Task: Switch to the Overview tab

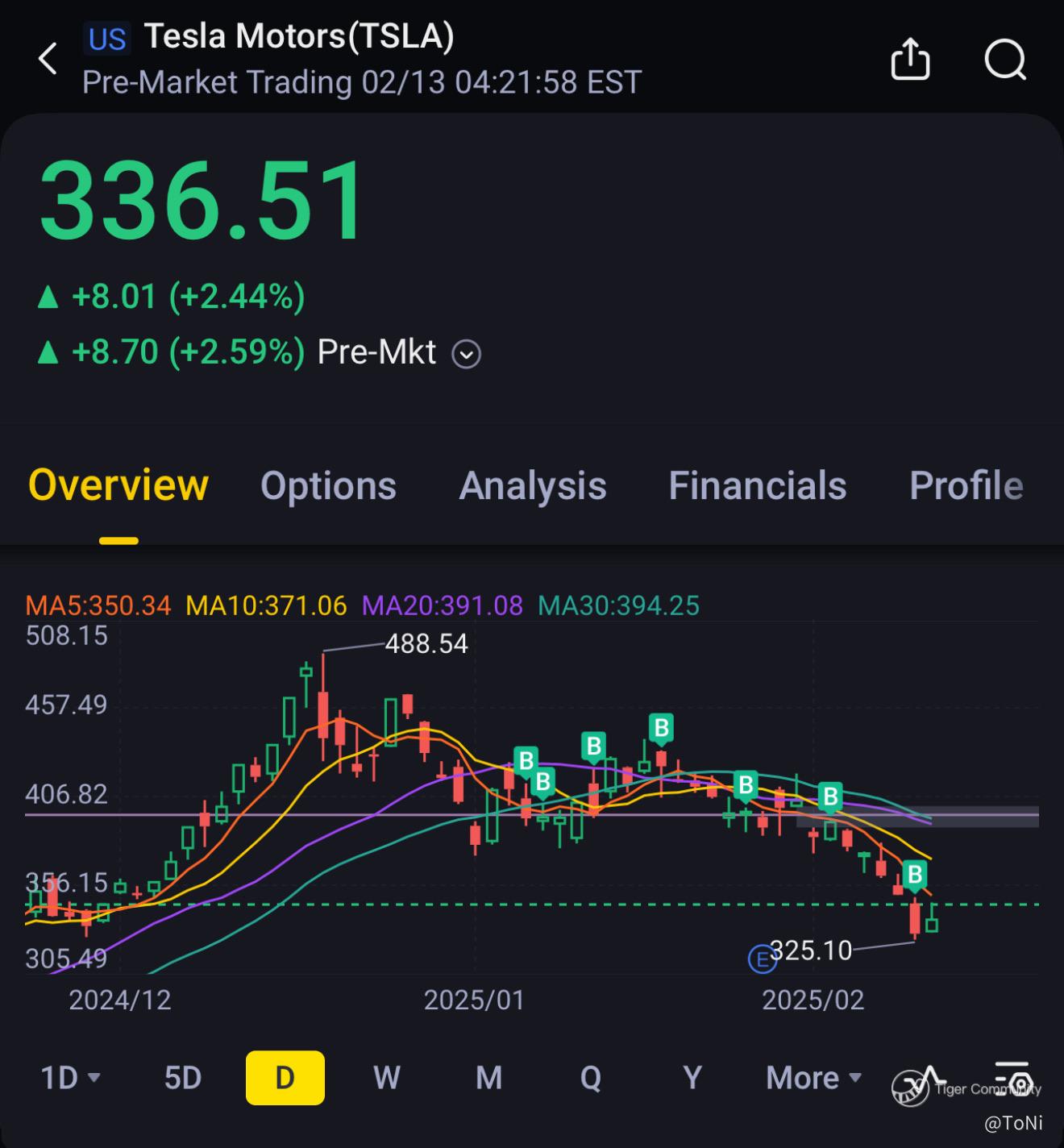Action: [118, 485]
